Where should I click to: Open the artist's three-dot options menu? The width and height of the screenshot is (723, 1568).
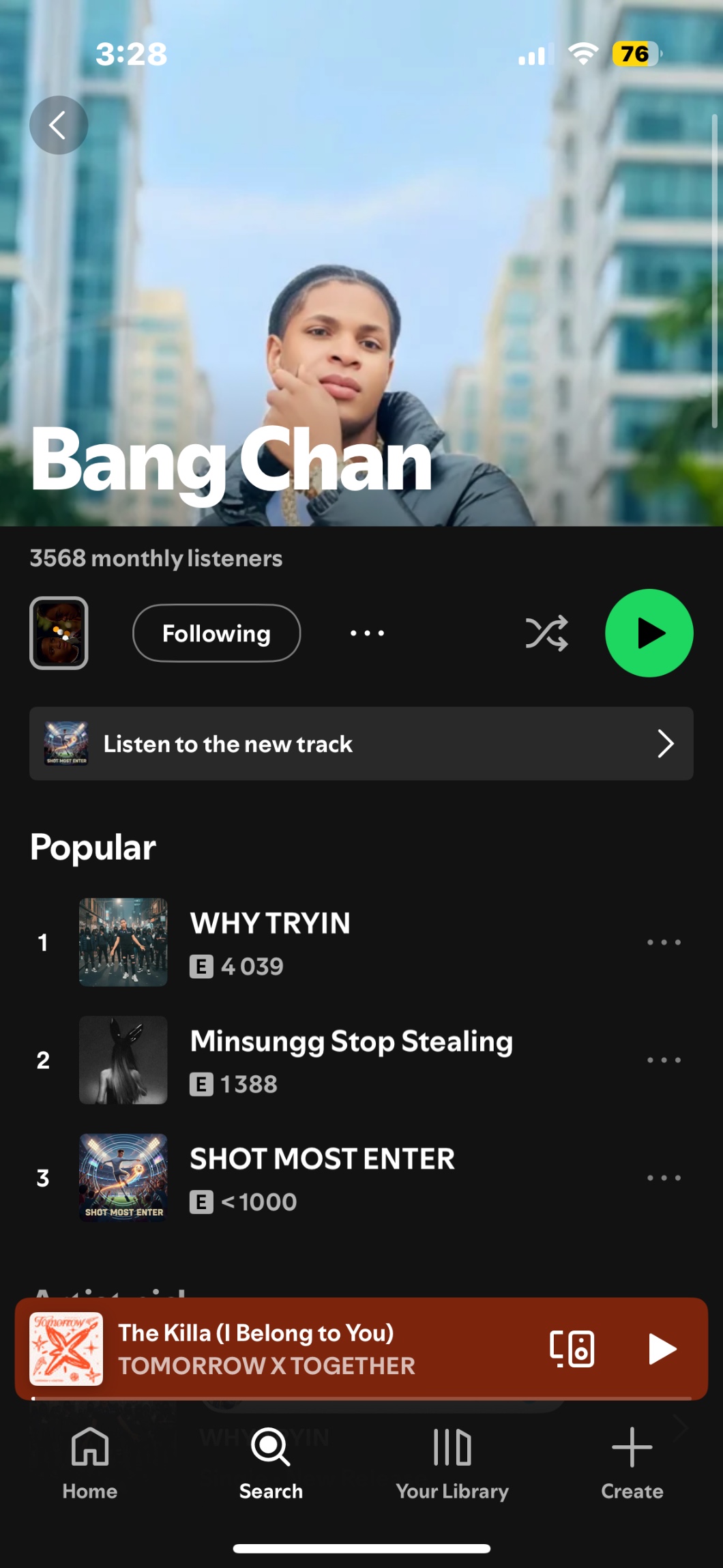tap(367, 633)
